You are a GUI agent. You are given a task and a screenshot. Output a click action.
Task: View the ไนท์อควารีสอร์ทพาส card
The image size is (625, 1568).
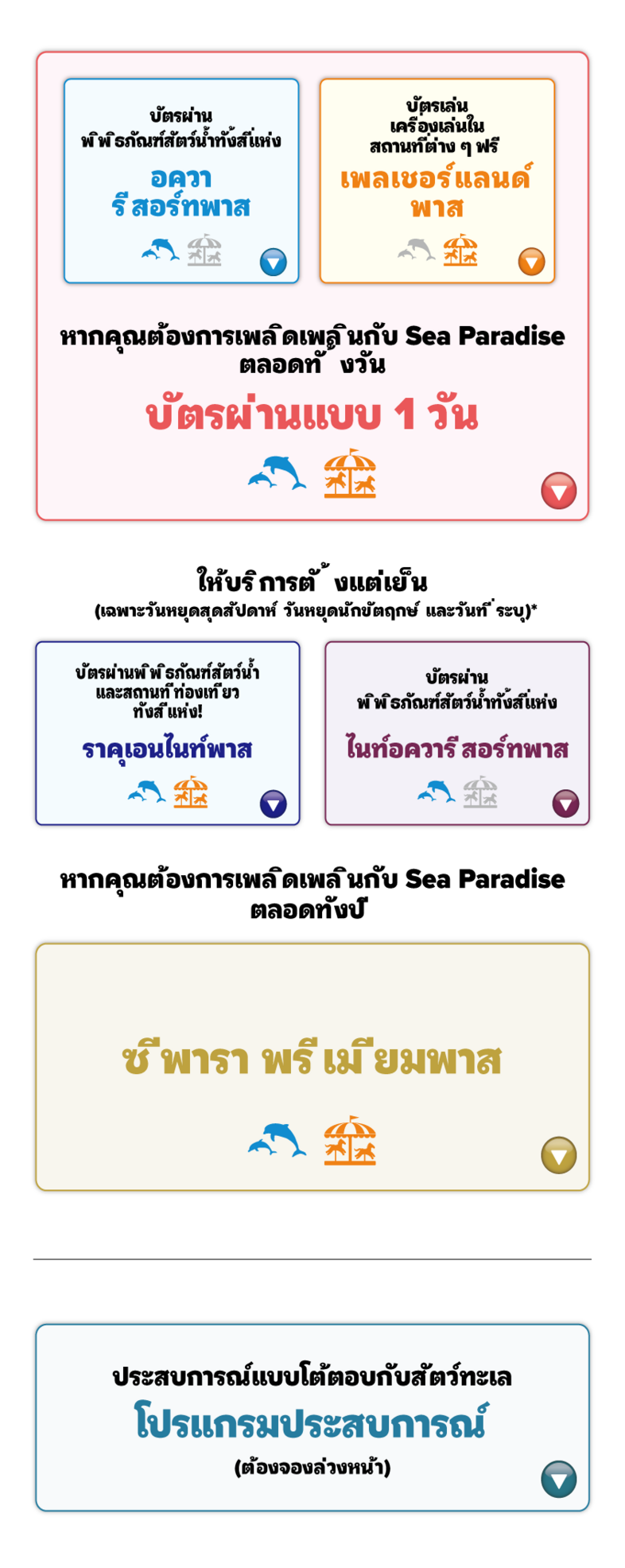[456, 733]
